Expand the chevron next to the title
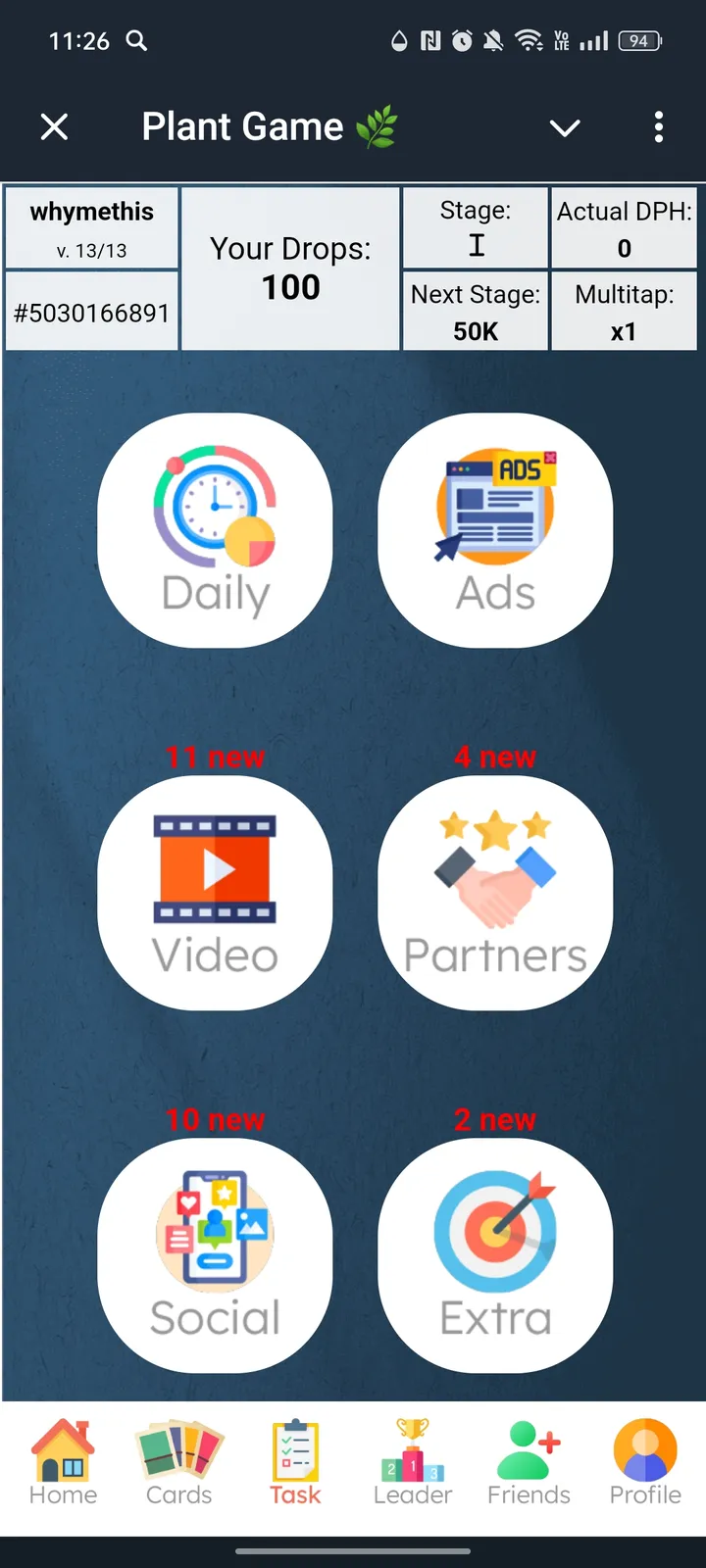This screenshot has width=706, height=1568. [565, 127]
